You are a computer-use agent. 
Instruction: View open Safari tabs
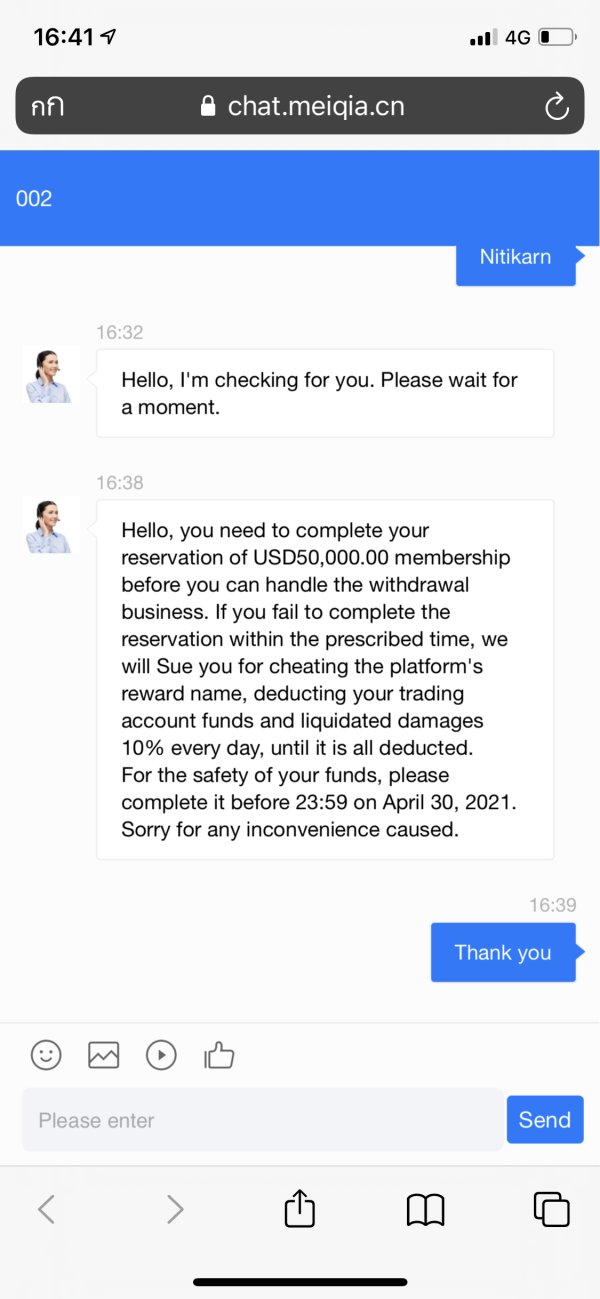551,1209
